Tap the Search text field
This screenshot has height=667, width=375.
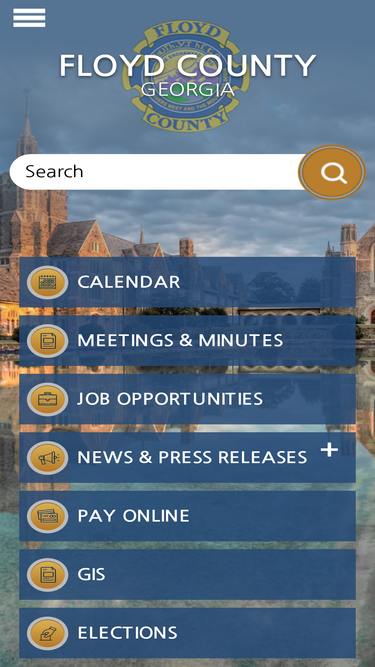pos(156,172)
